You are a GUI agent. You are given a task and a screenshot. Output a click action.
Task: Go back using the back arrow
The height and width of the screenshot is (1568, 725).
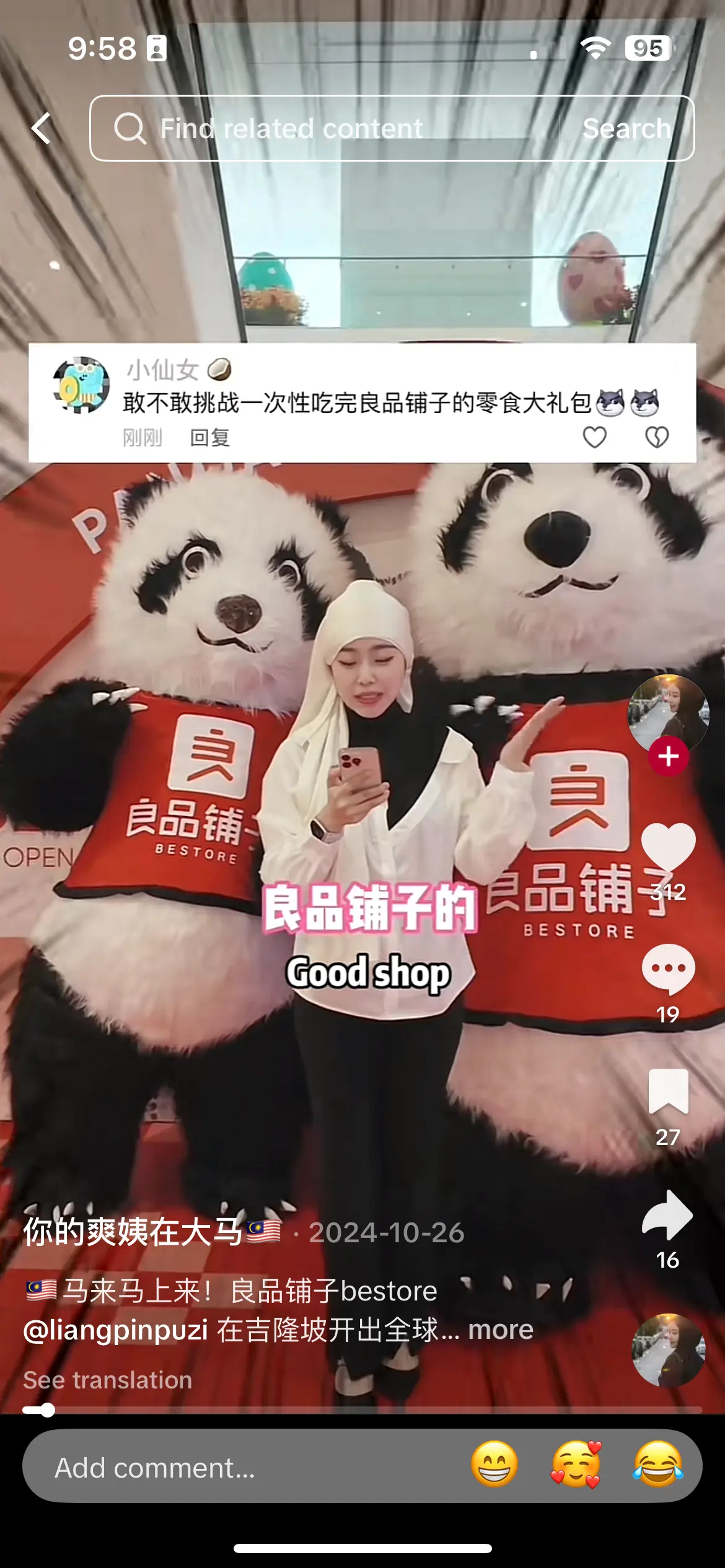(x=41, y=128)
